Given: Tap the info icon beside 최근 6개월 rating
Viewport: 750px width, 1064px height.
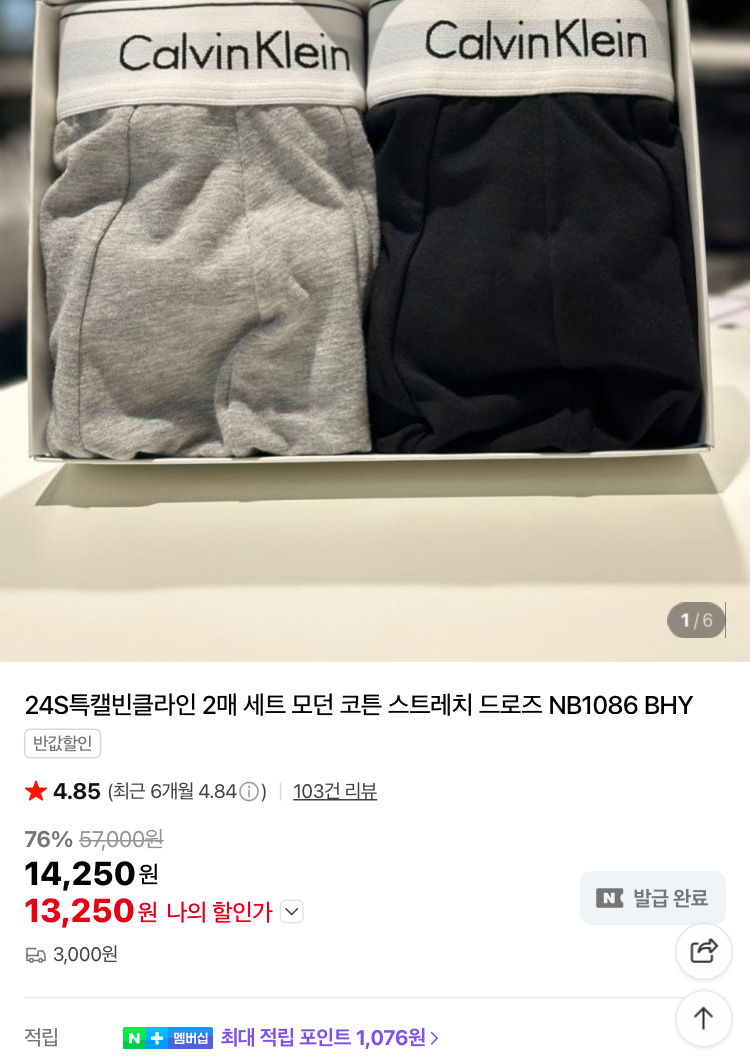Looking at the screenshot, I should [249, 792].
